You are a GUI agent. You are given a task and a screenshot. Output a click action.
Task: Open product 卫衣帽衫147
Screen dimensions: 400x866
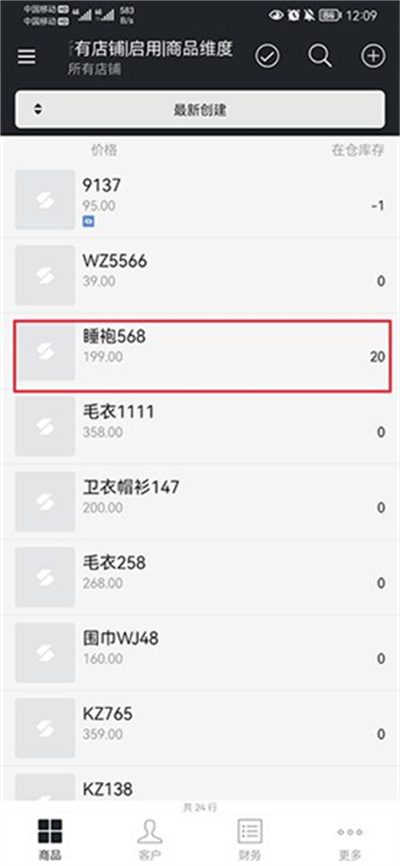pyautogui.click(x=200, y=502)
